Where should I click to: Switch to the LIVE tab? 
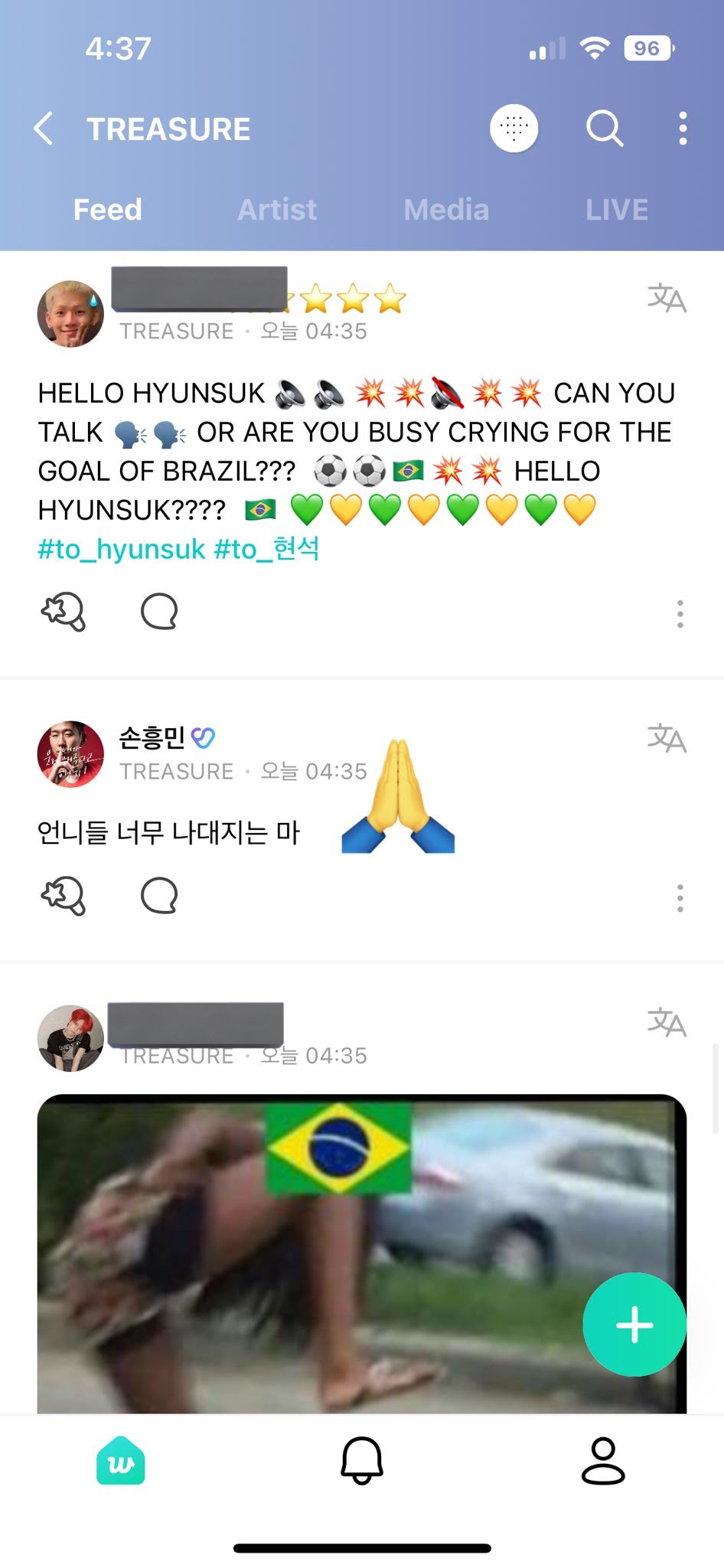pos(617,210)
